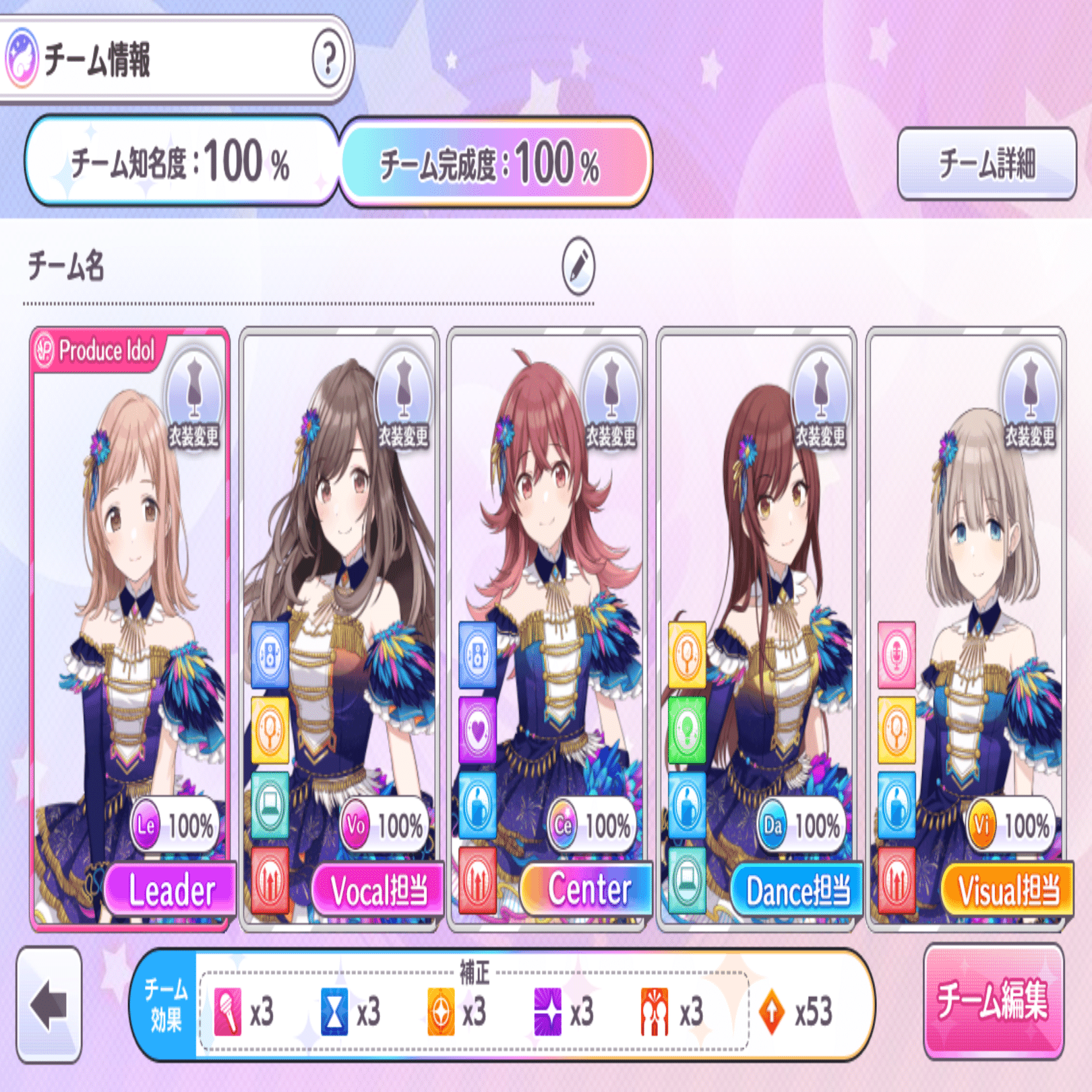1092x1092 pixels.
Task: Edit the team name with pencil icon
Action: pos(578,266)
